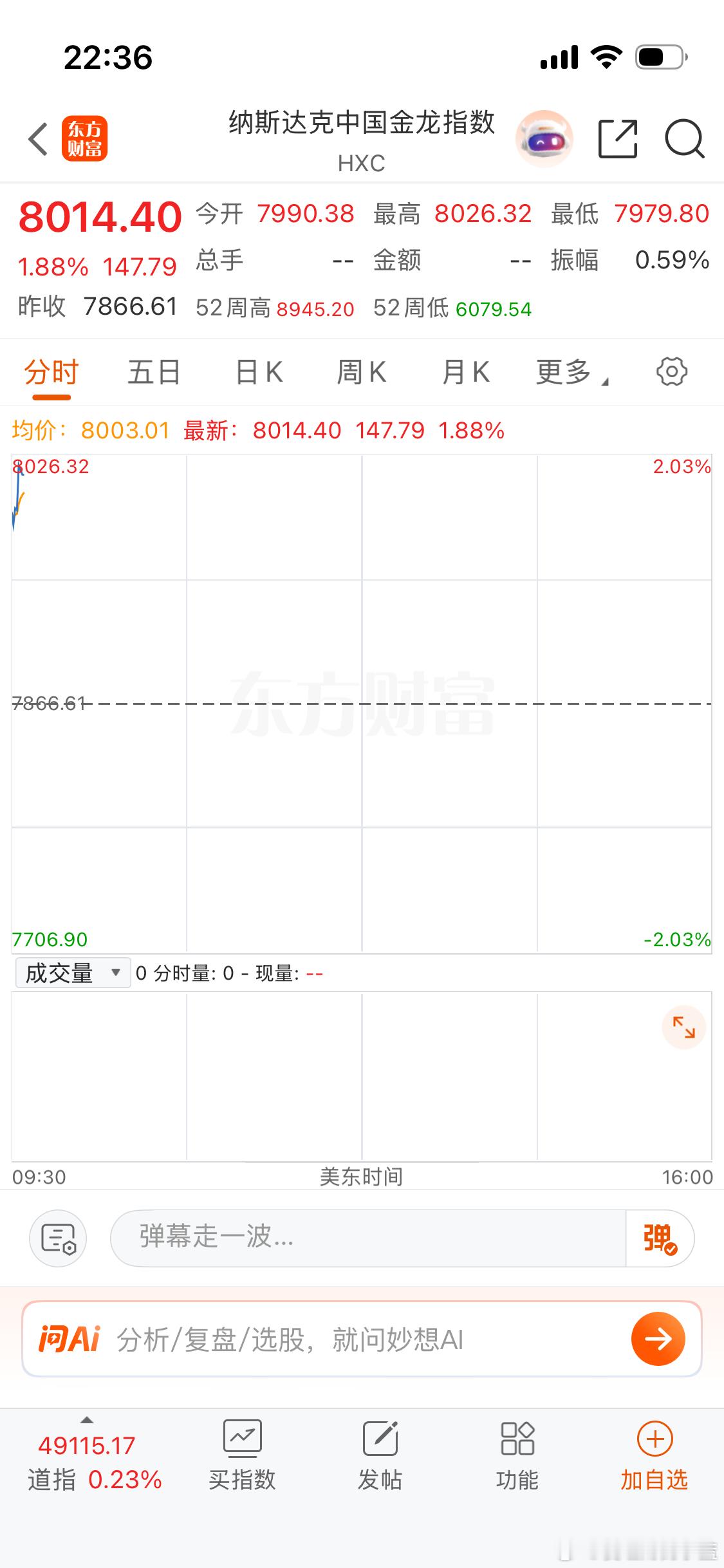Expand chart with the fullscreen arrows icon

tap(684, 1028)
